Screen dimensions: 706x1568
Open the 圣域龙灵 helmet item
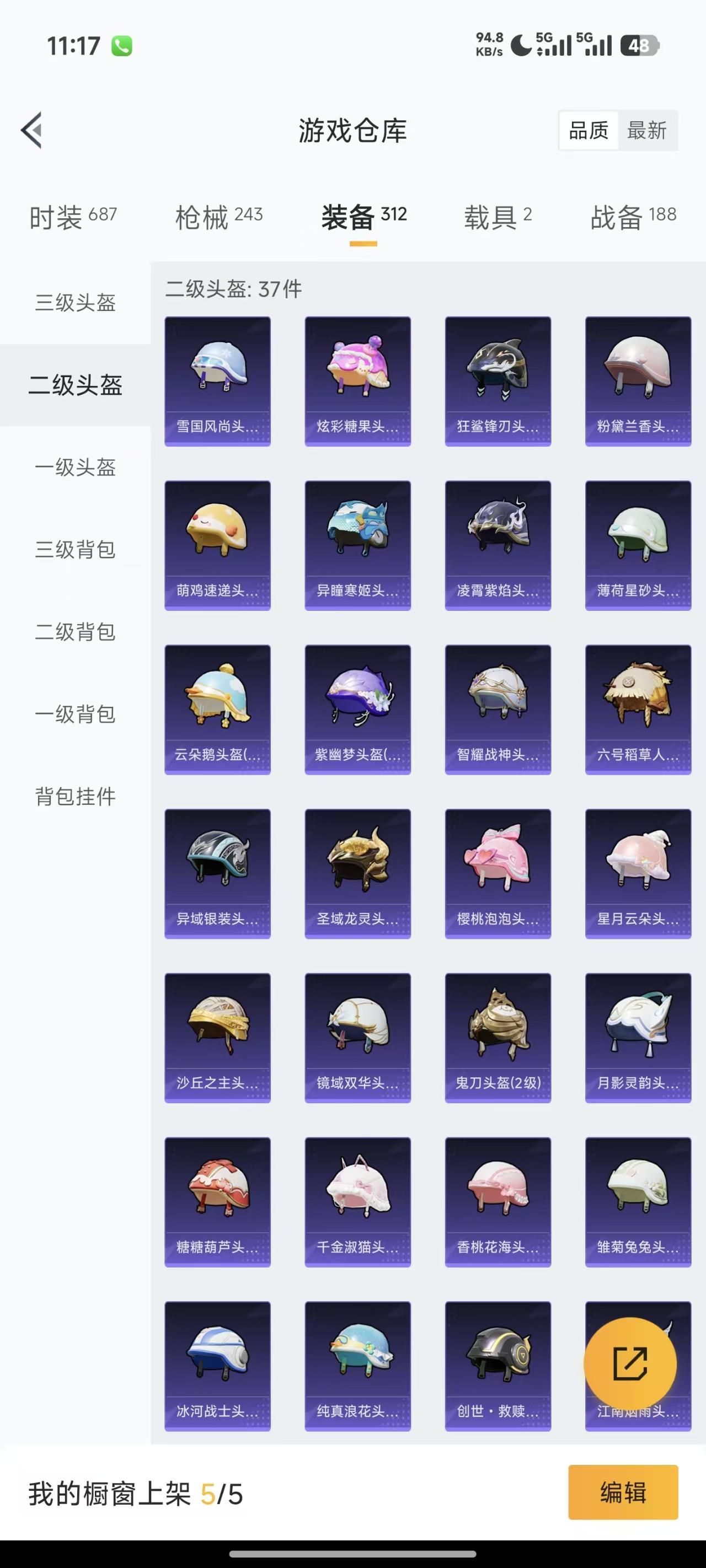[357, 873]
